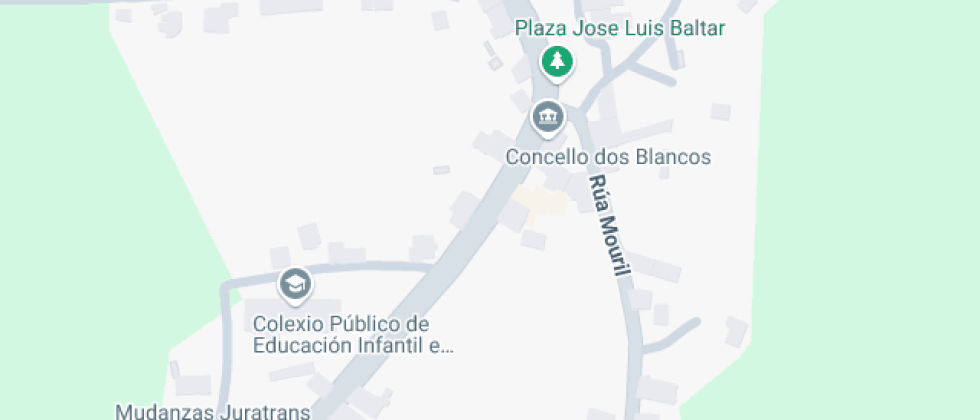The width and height of the screenshot is (980, 420).
Task: Select the Concello dos Blancos town hall pin
Action: tap(547, 118)
